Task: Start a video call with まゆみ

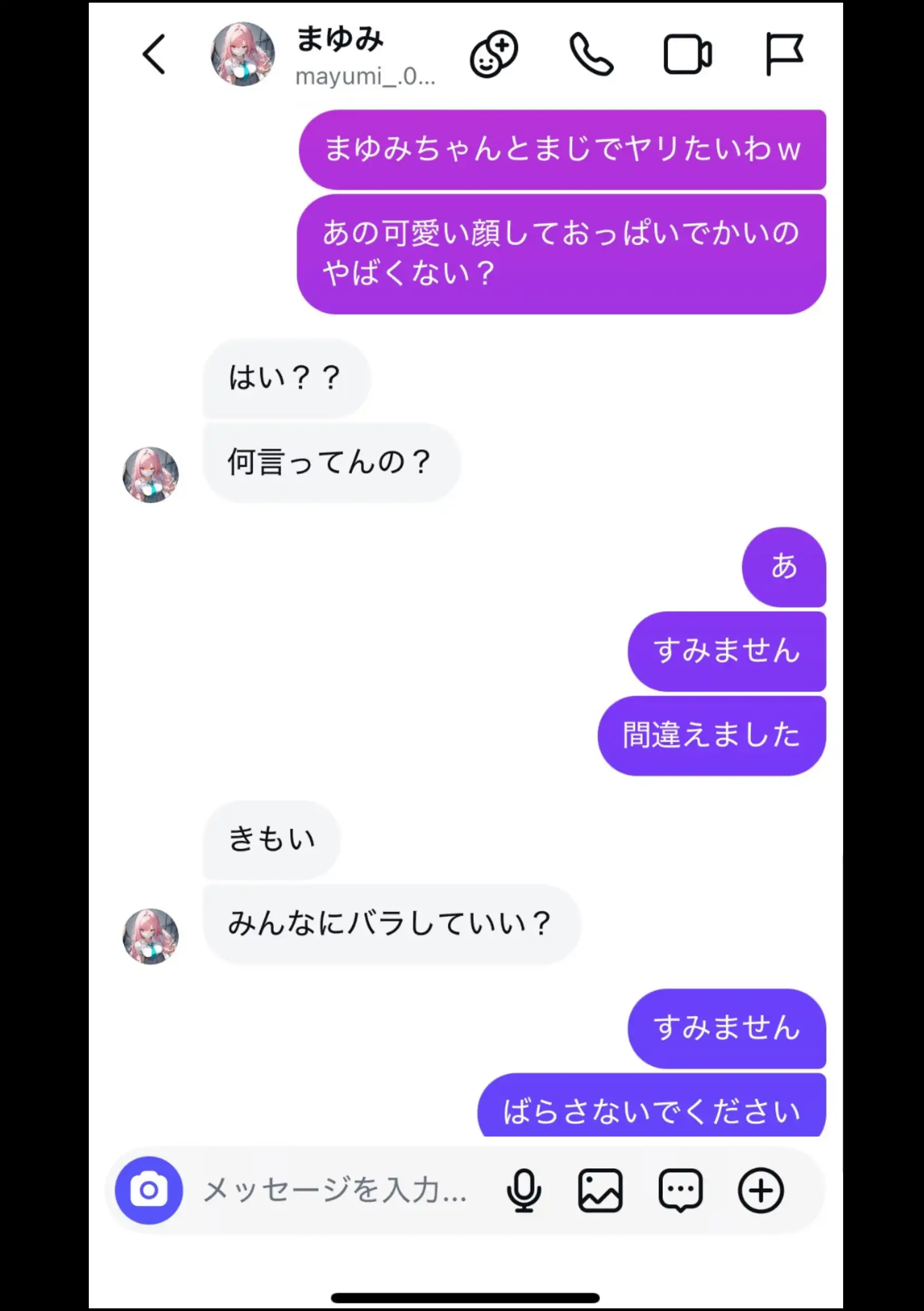Action: [688, 54]
